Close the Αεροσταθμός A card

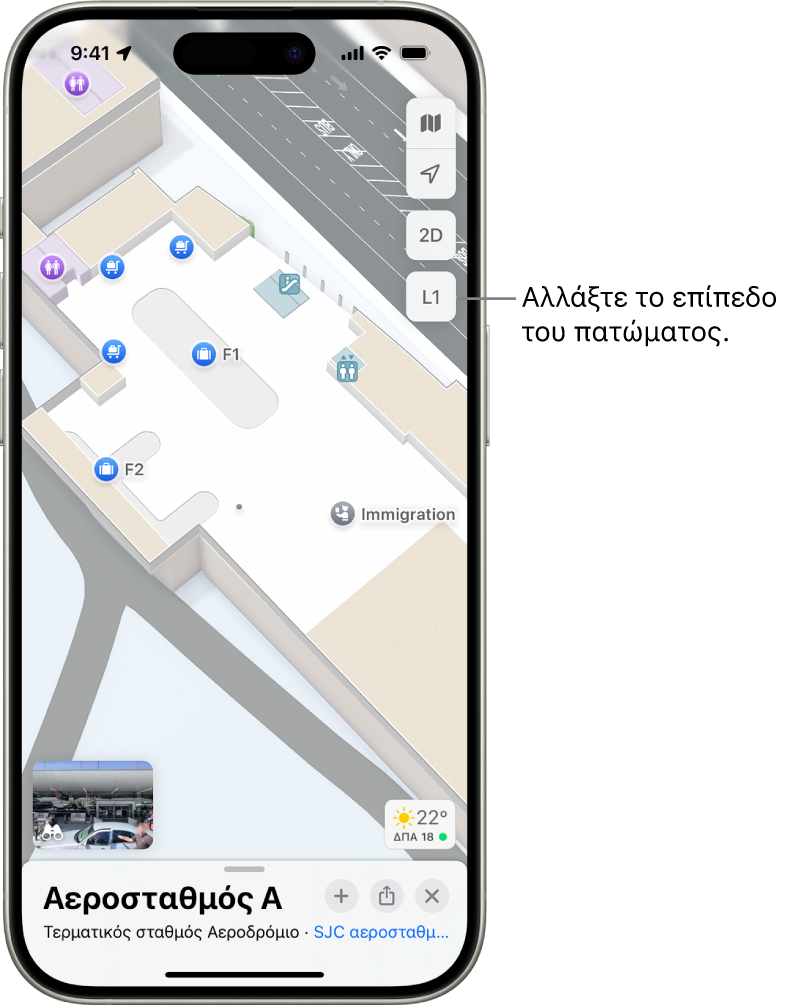pyautogui.click(x=432, y=896)
